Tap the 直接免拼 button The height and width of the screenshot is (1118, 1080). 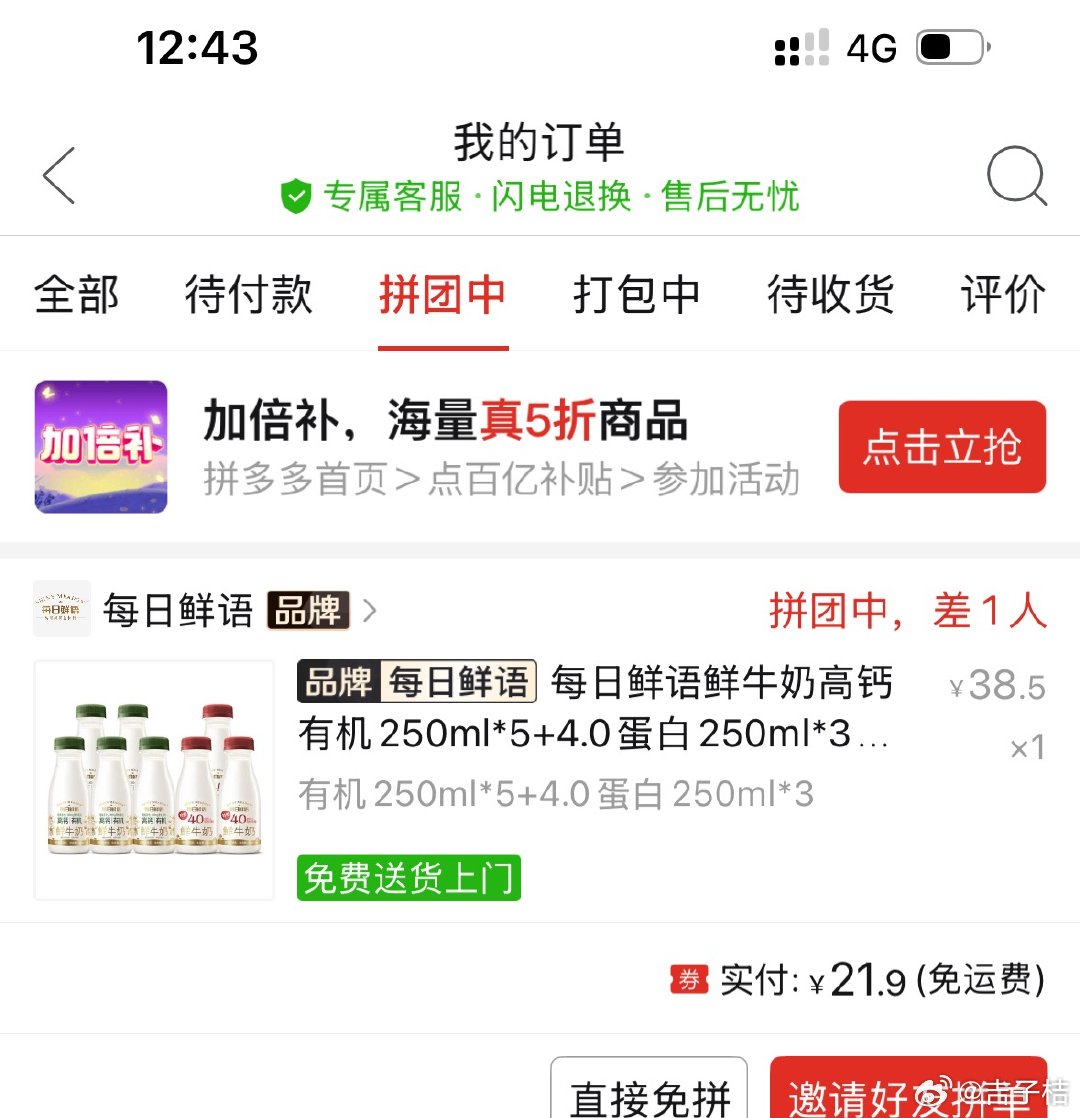[x=649, y=1093]
